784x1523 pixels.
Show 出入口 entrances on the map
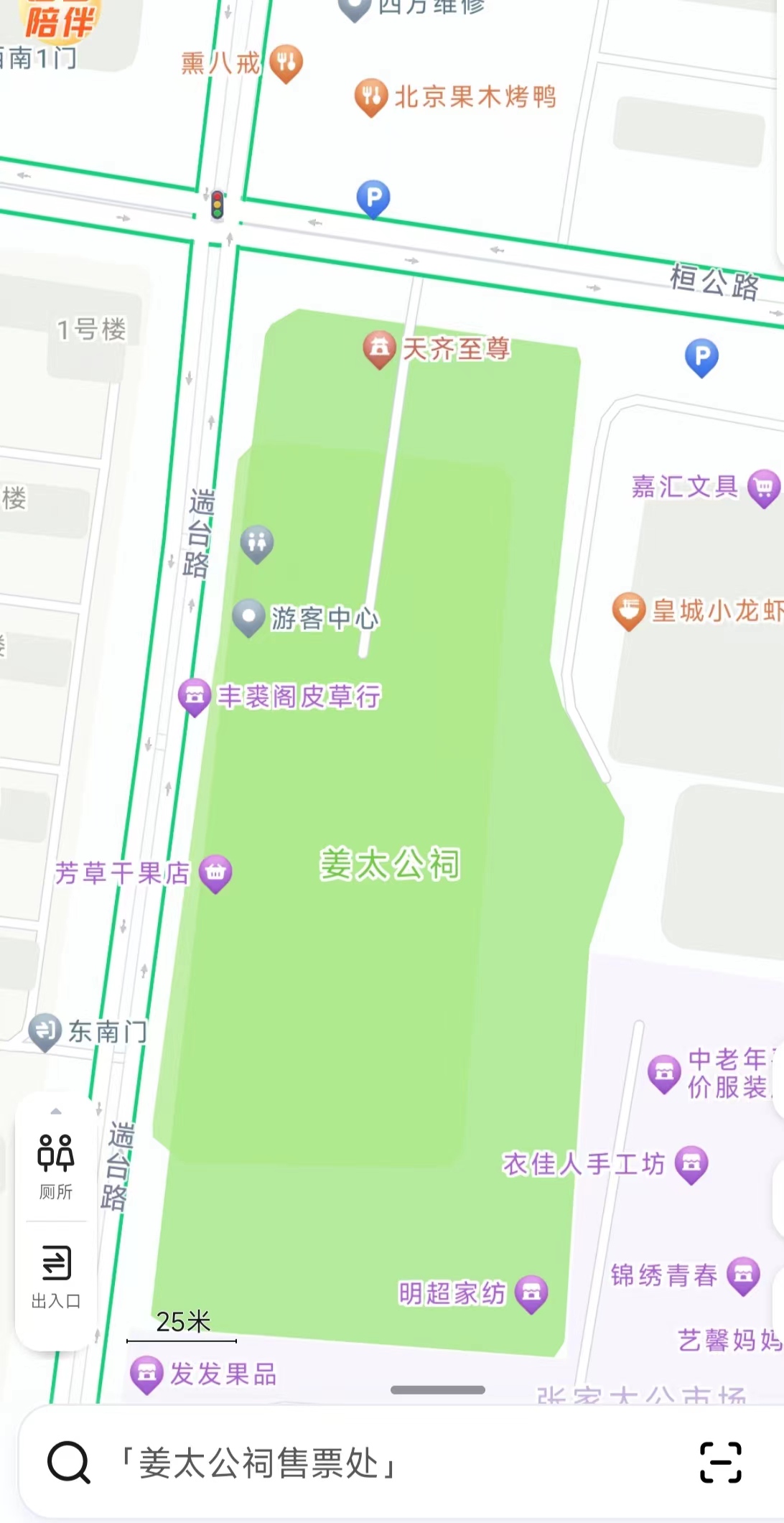[x=56, y=1276]
